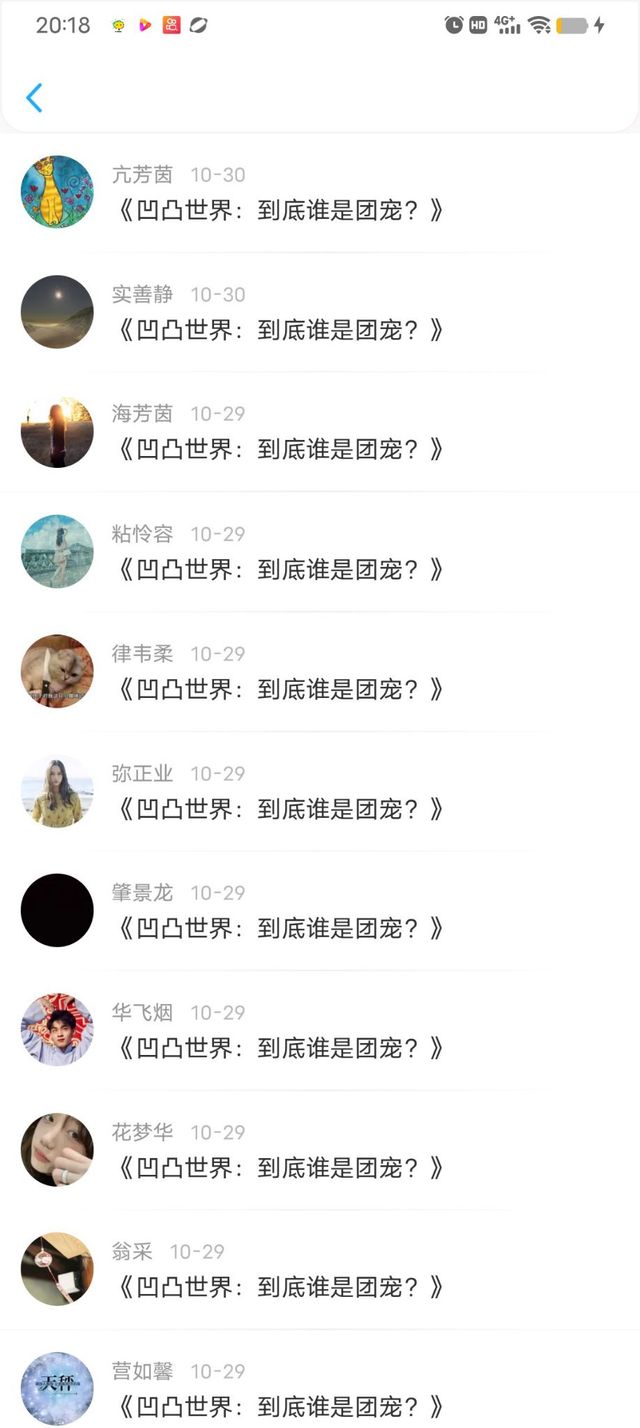Open the post by 营如馨
This screenshot has width=640, height=1428.
280,1406
